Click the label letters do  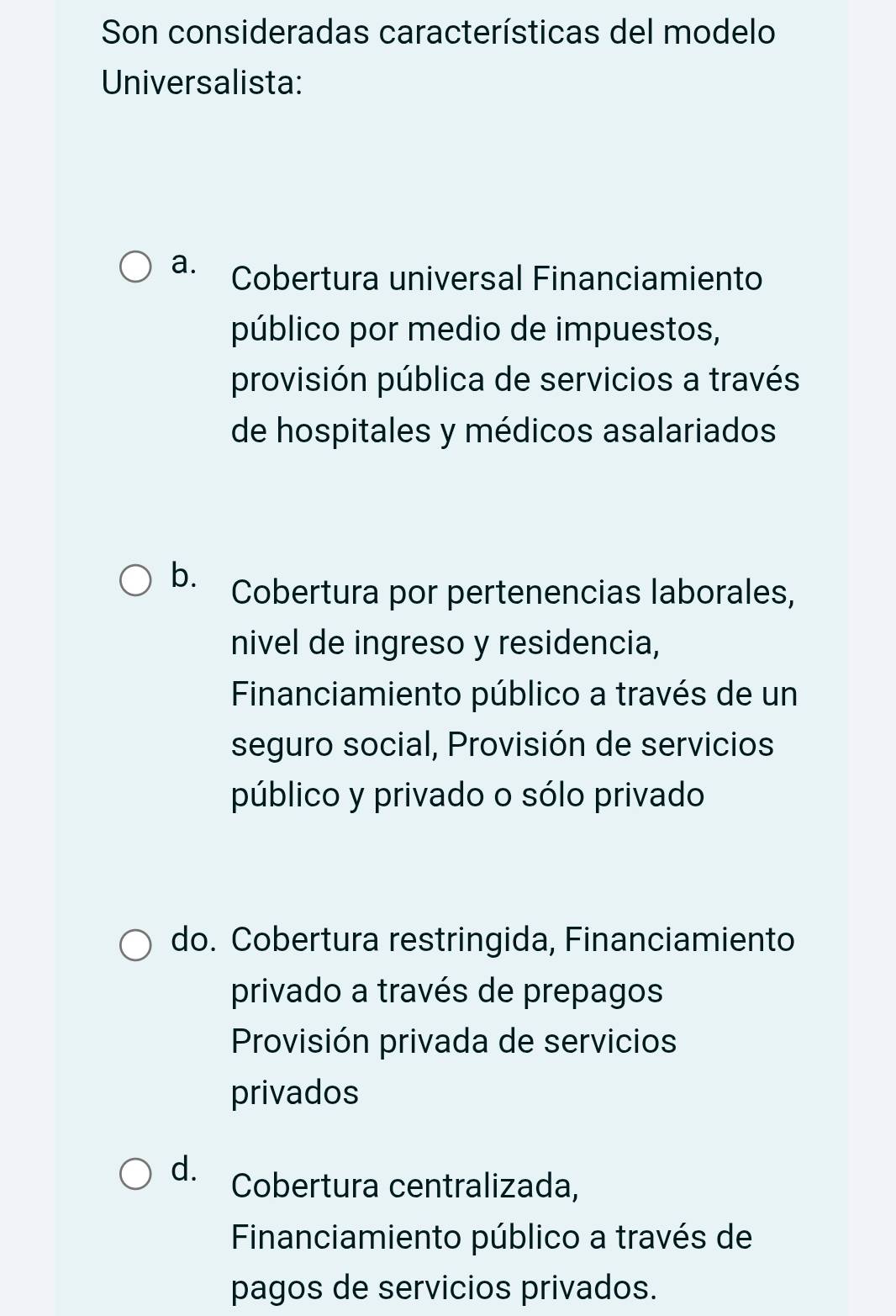pos(192,942)
